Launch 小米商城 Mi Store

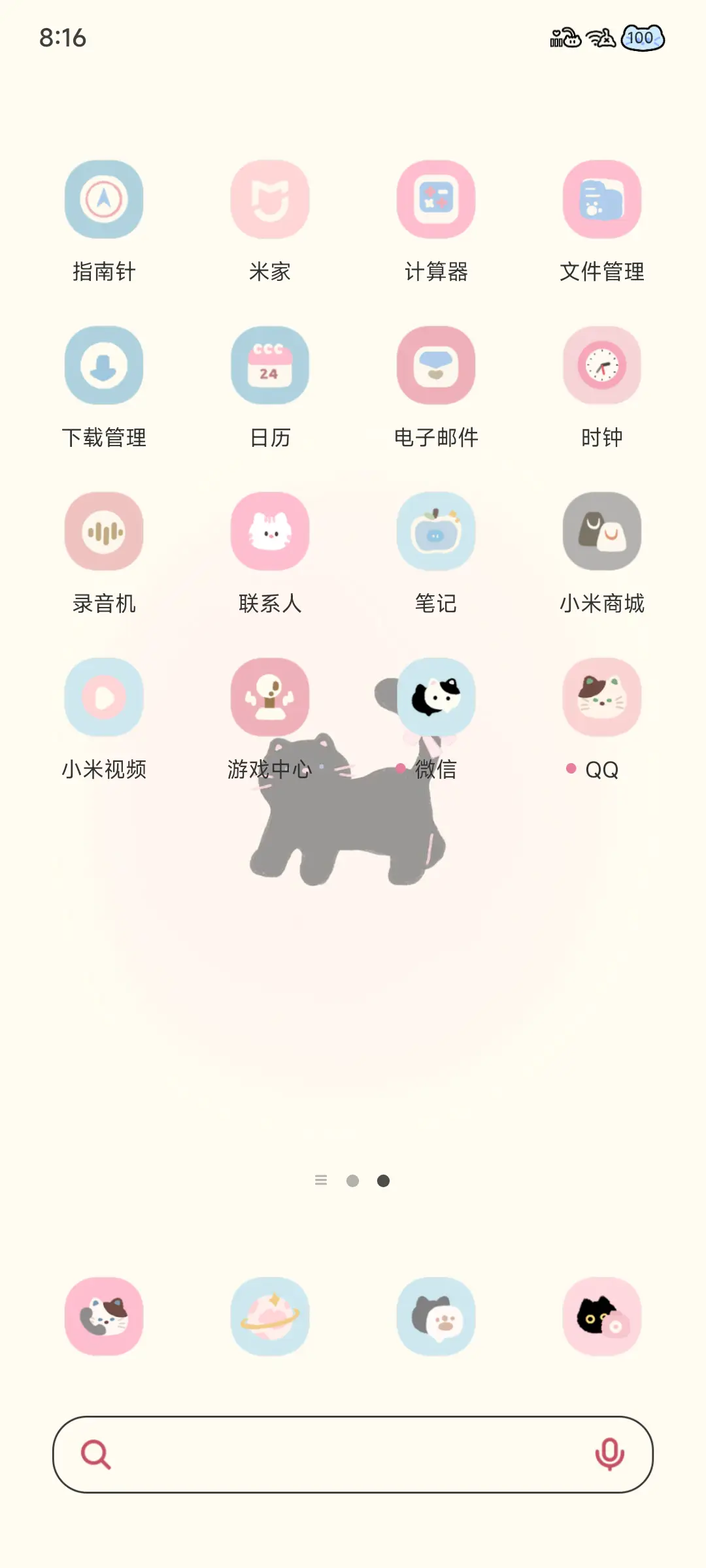click(602, 531)
